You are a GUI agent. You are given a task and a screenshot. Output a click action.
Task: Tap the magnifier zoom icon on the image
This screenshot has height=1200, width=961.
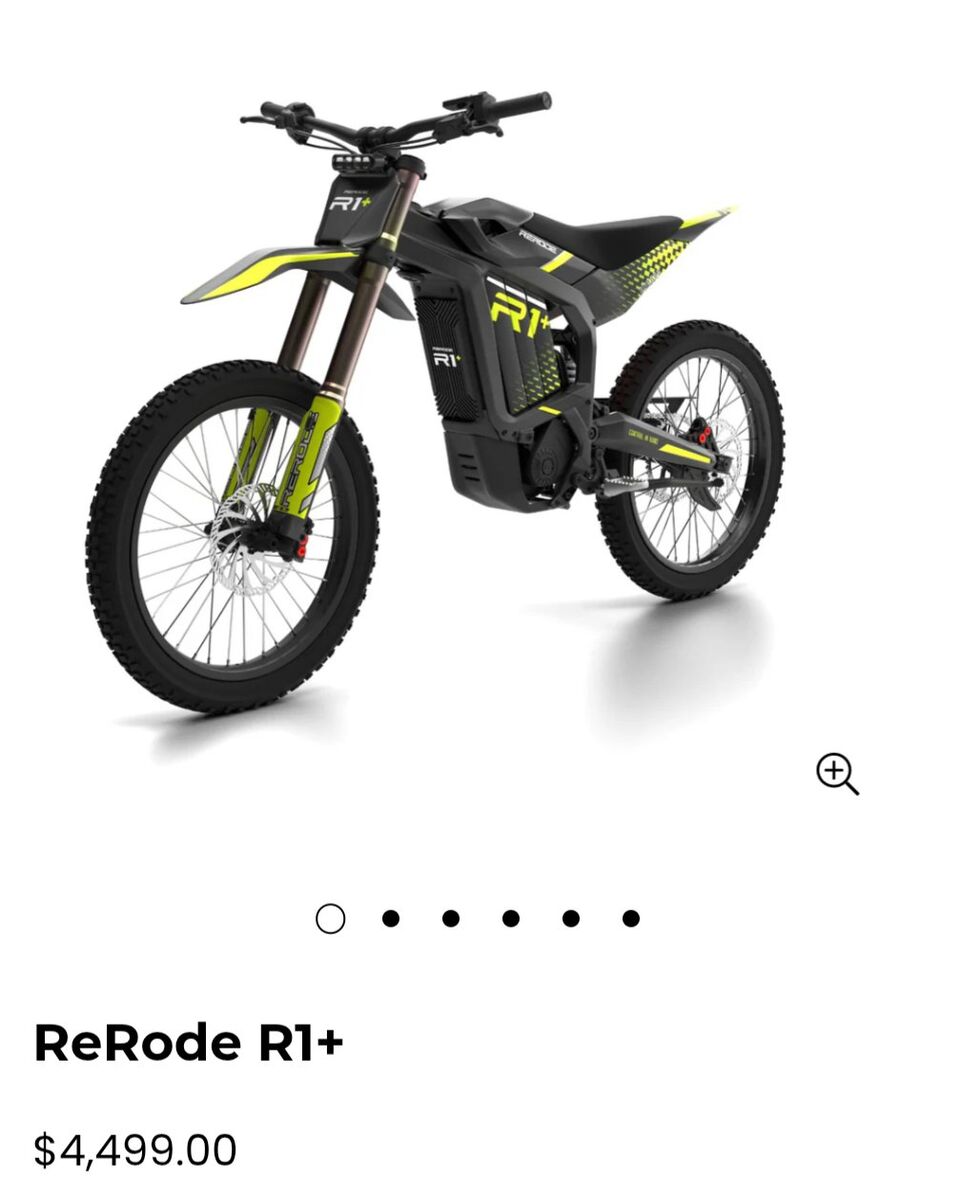click(x=836, y=774)
